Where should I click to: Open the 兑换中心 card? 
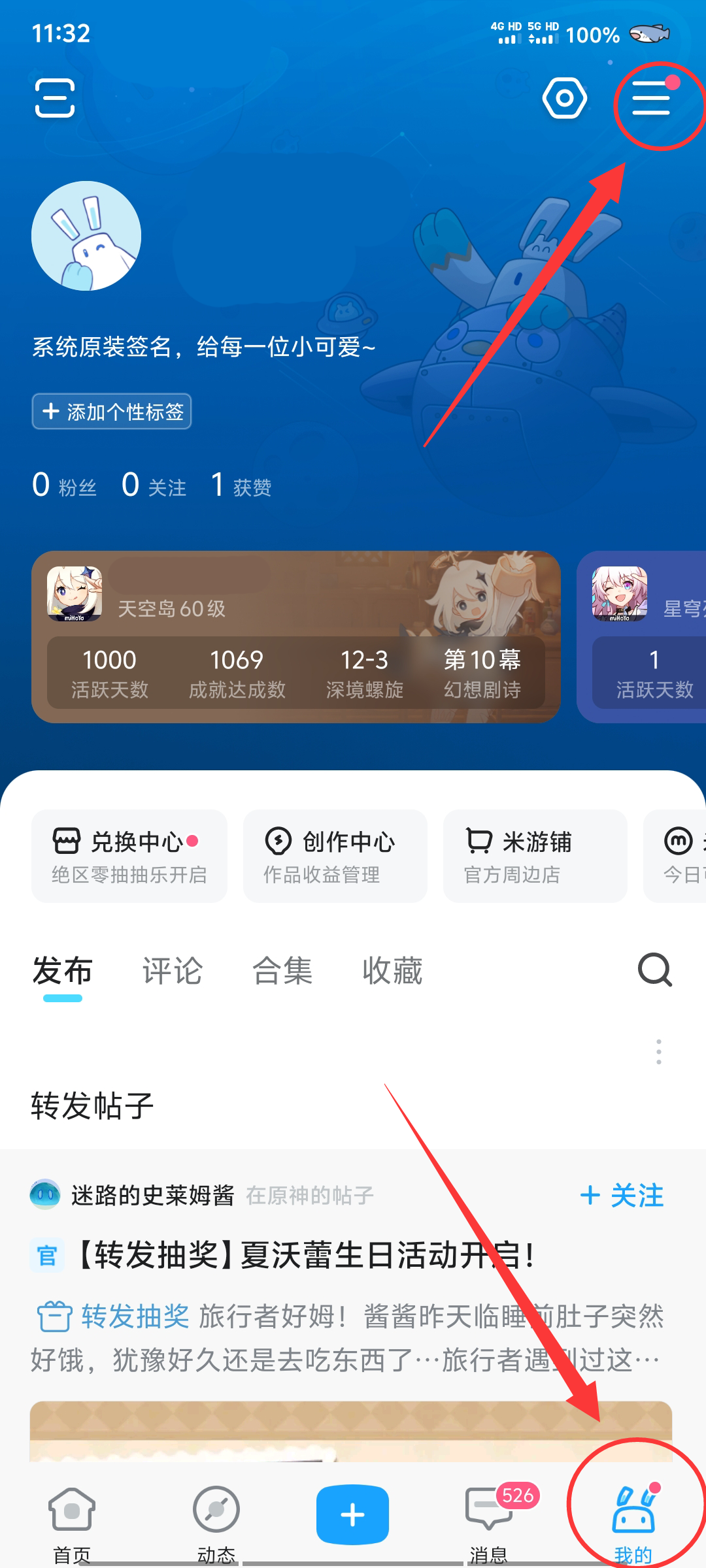click(x=129, y=856)
